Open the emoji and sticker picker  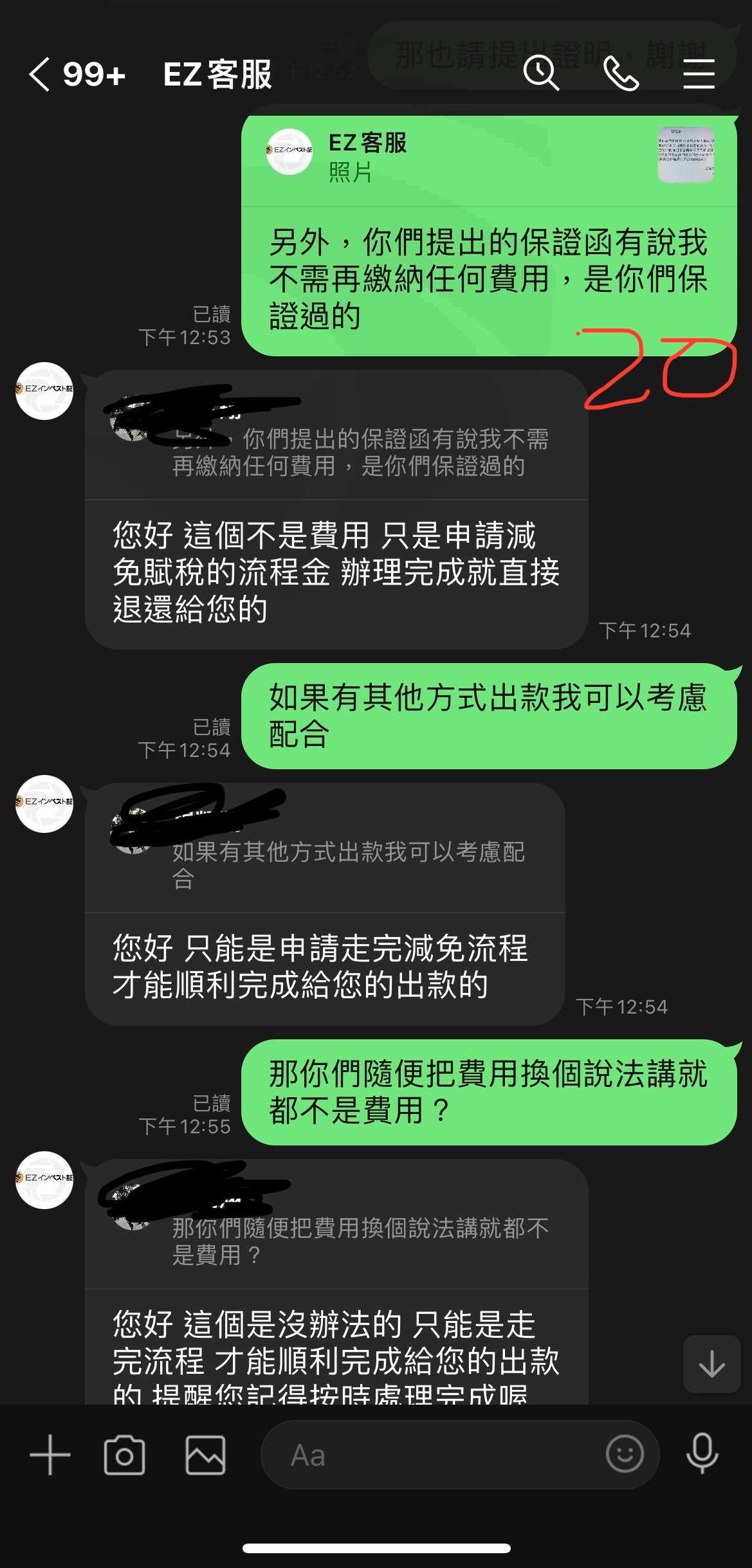pyautogui.click(x=625, y=1454)
